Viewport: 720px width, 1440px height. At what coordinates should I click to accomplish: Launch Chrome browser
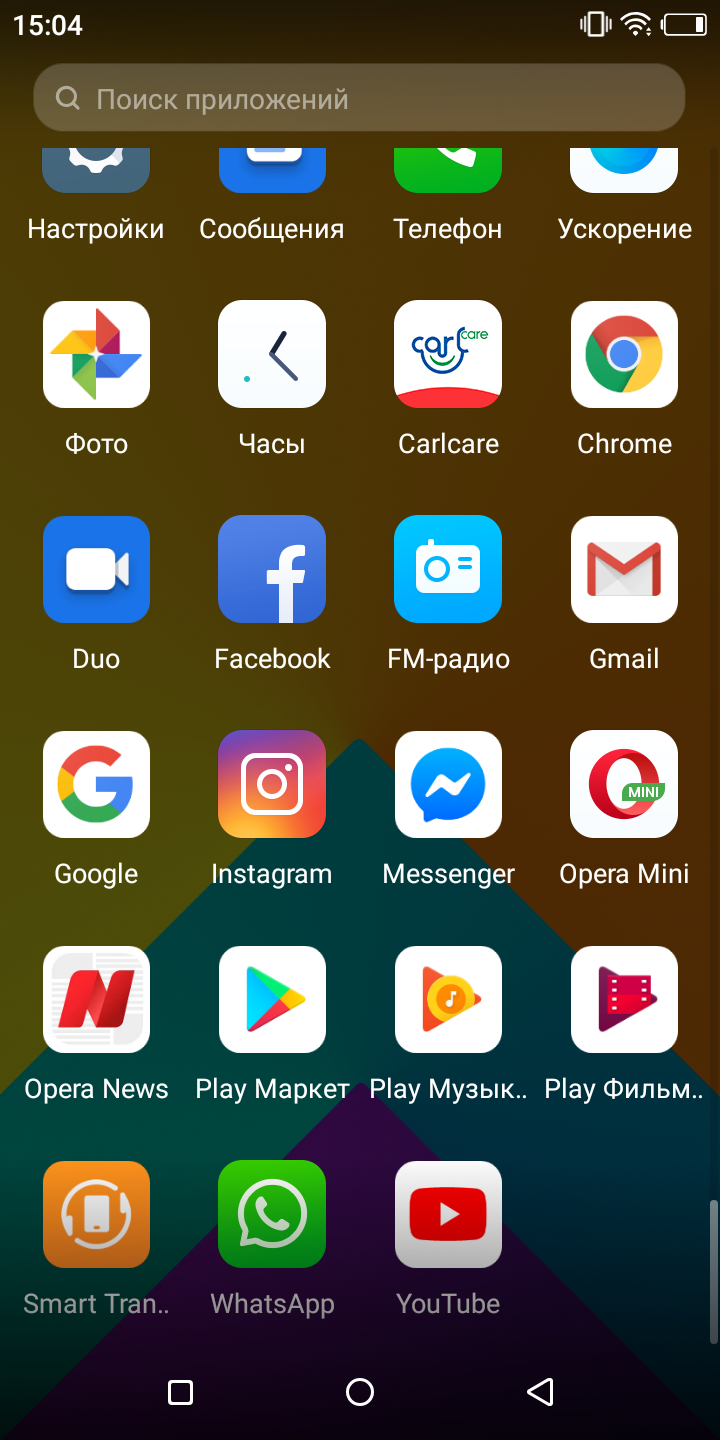624,354
